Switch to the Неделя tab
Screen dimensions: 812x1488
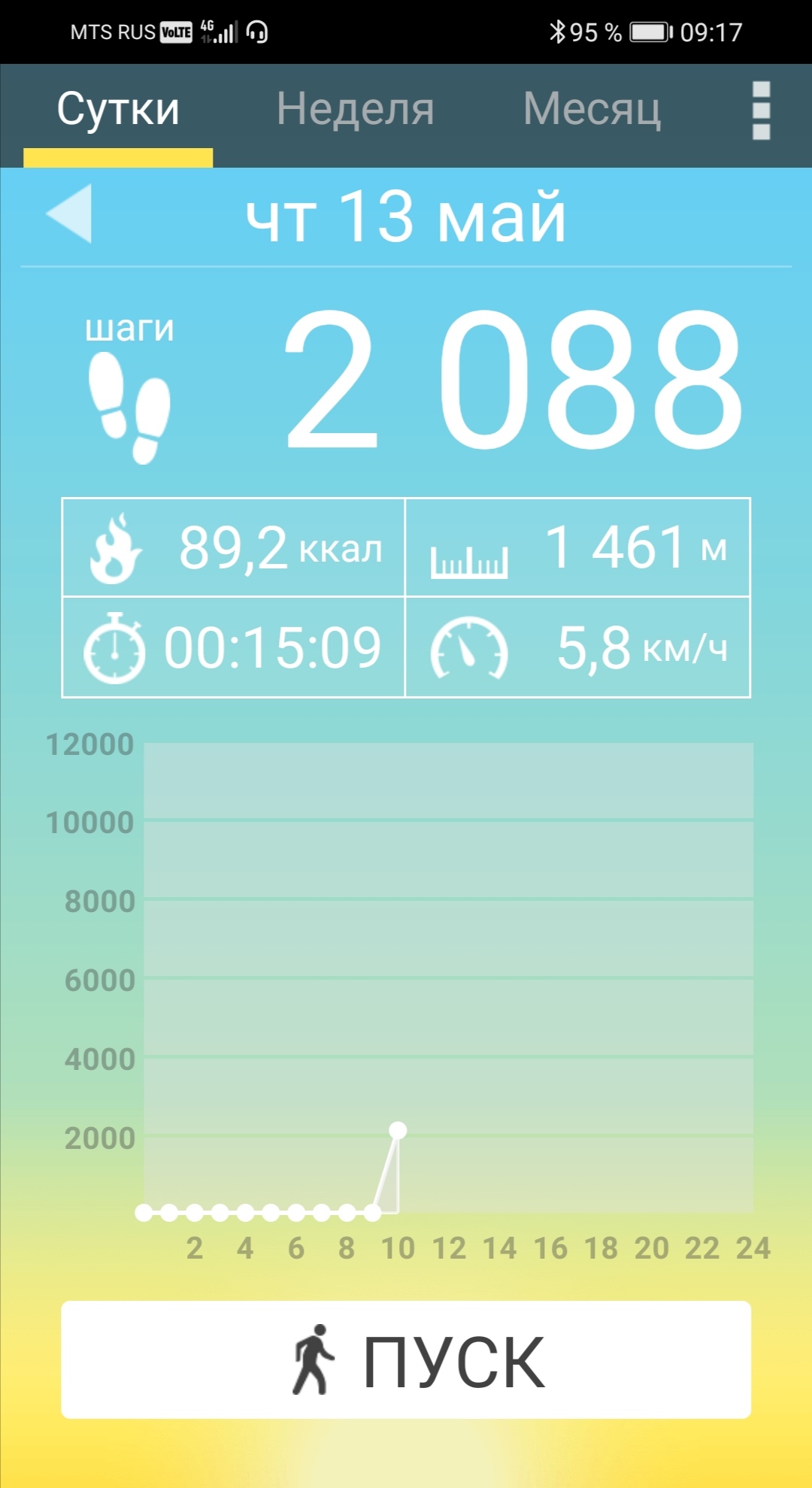click(x=355, y=110)
